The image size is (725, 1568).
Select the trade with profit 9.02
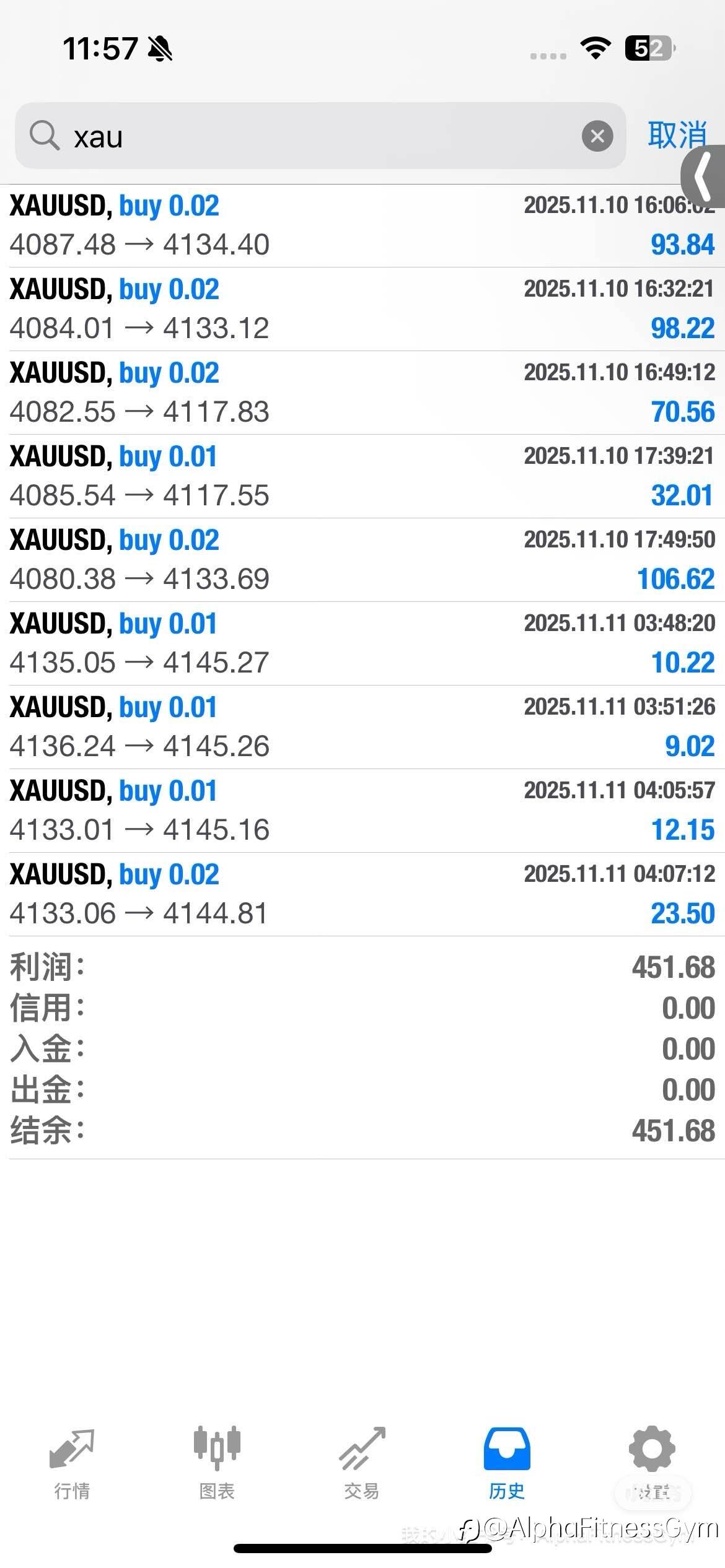pyautogui.click(x=362, y=727)
